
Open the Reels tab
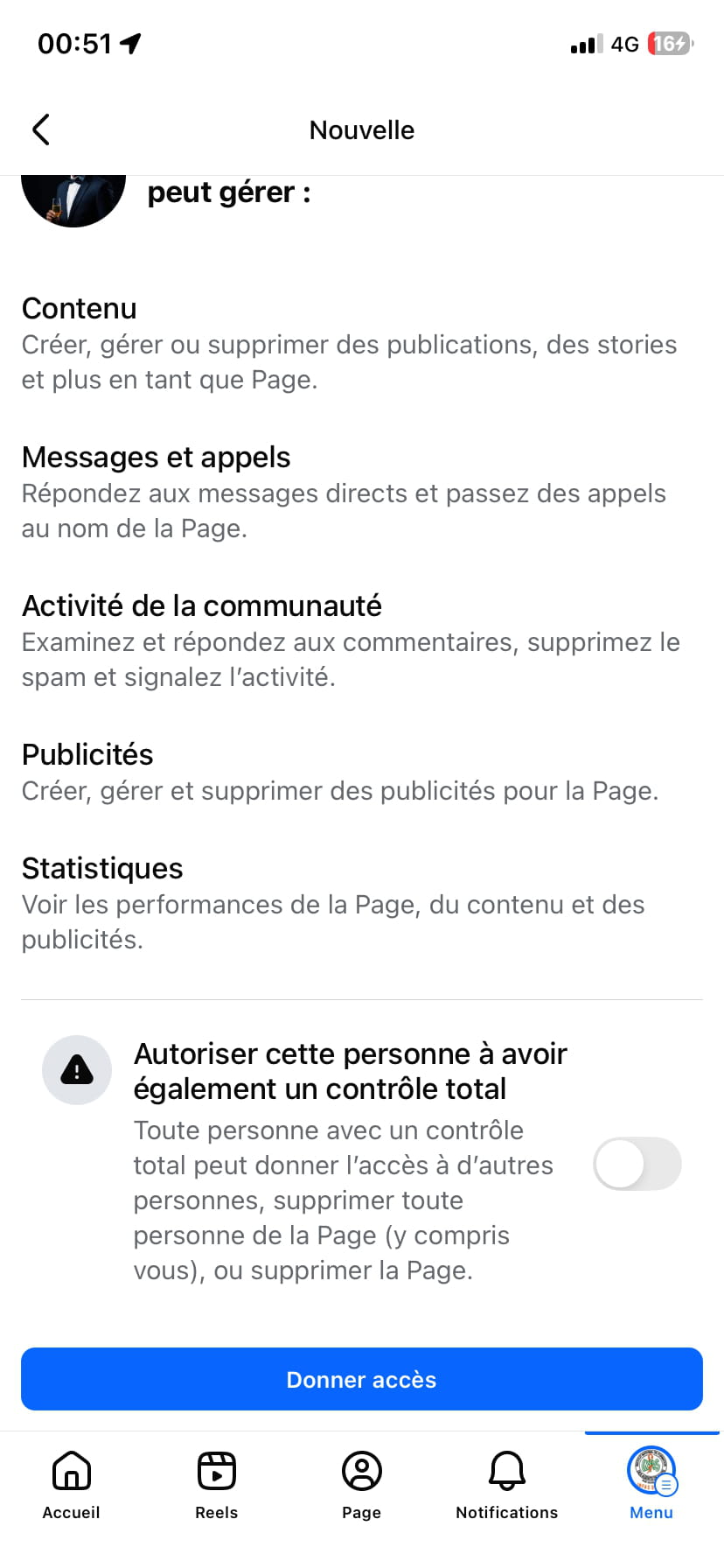coord(217,1484)
